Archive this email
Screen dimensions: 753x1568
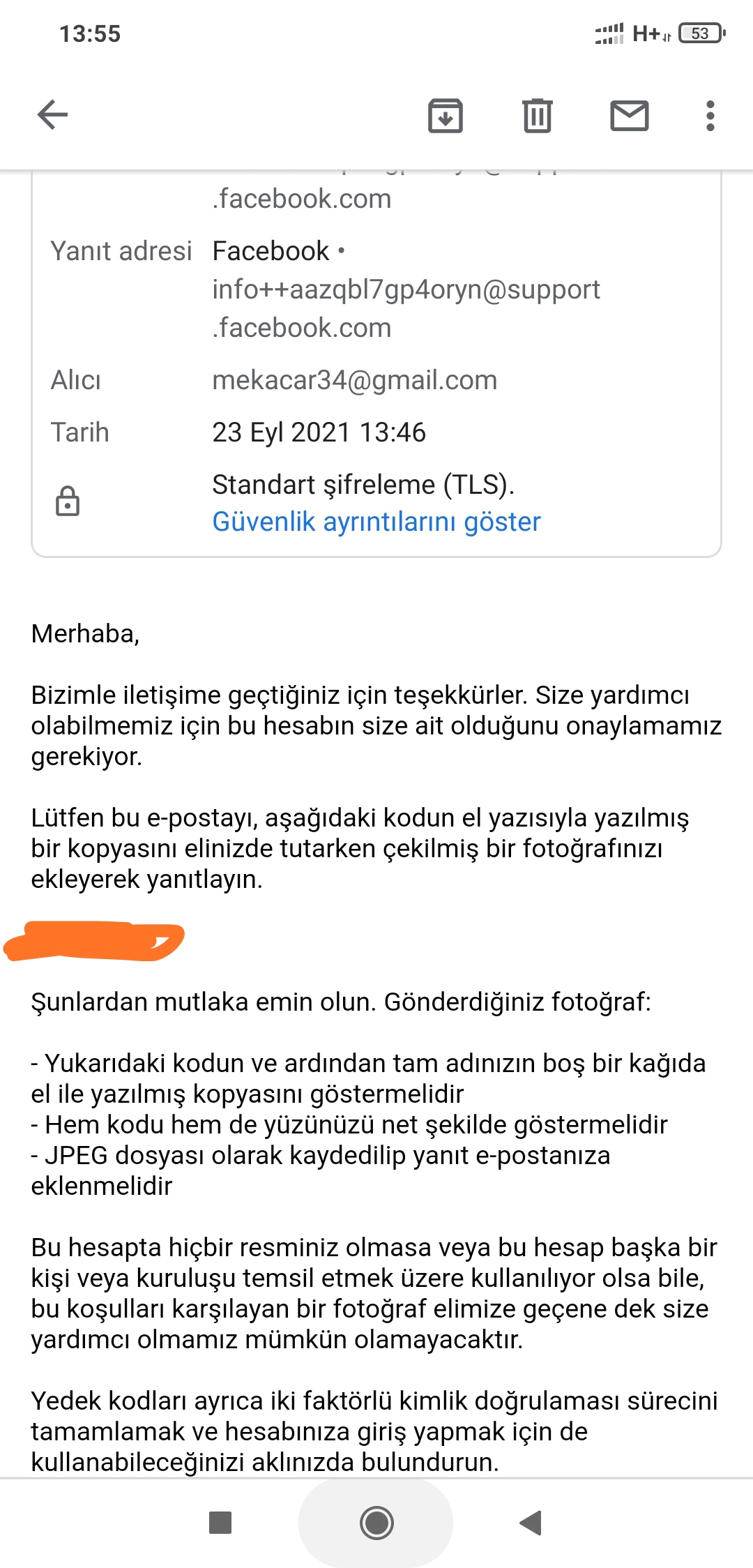click(x=445, y=115)
